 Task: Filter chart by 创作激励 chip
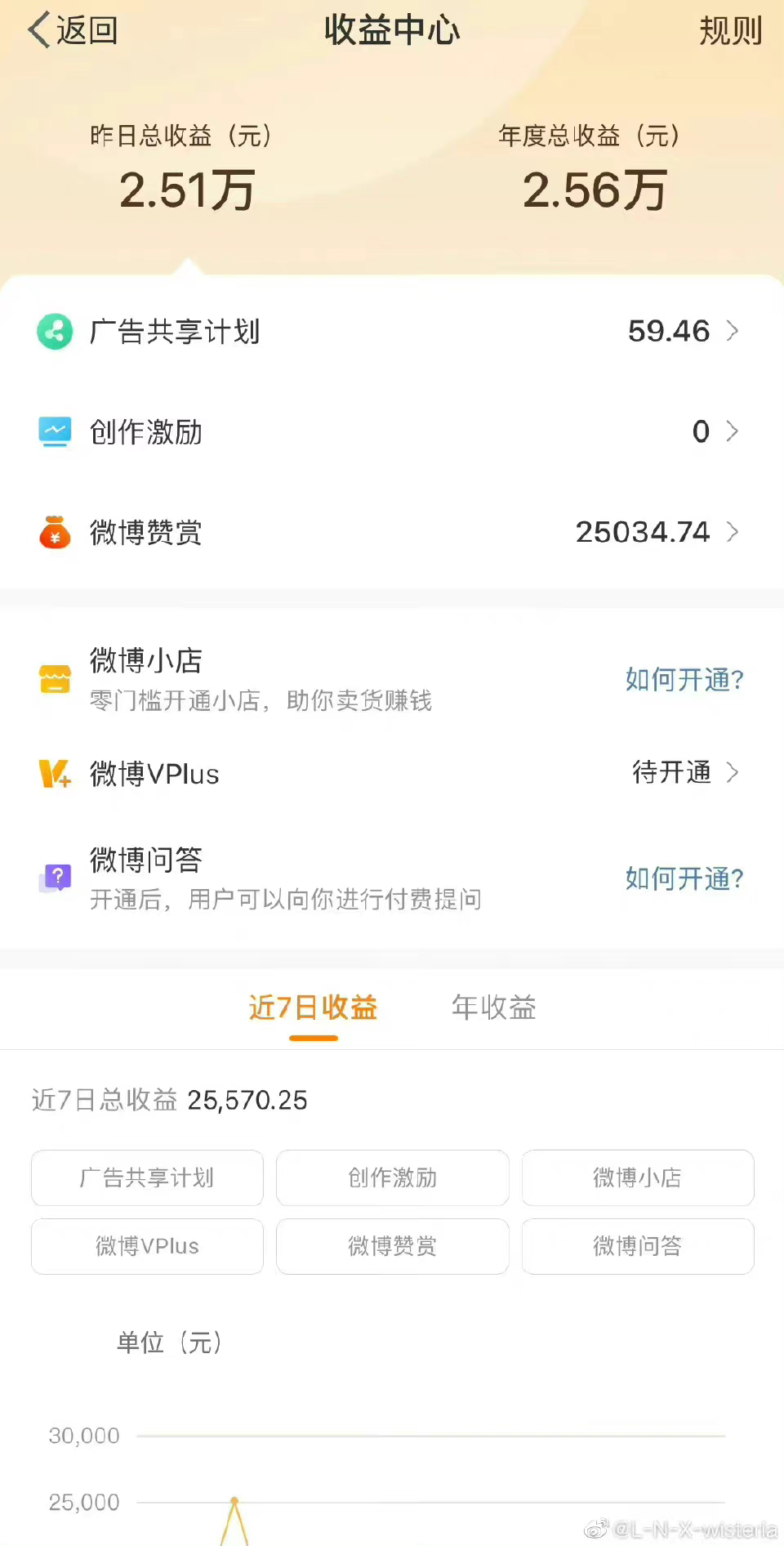point(392,1177)
